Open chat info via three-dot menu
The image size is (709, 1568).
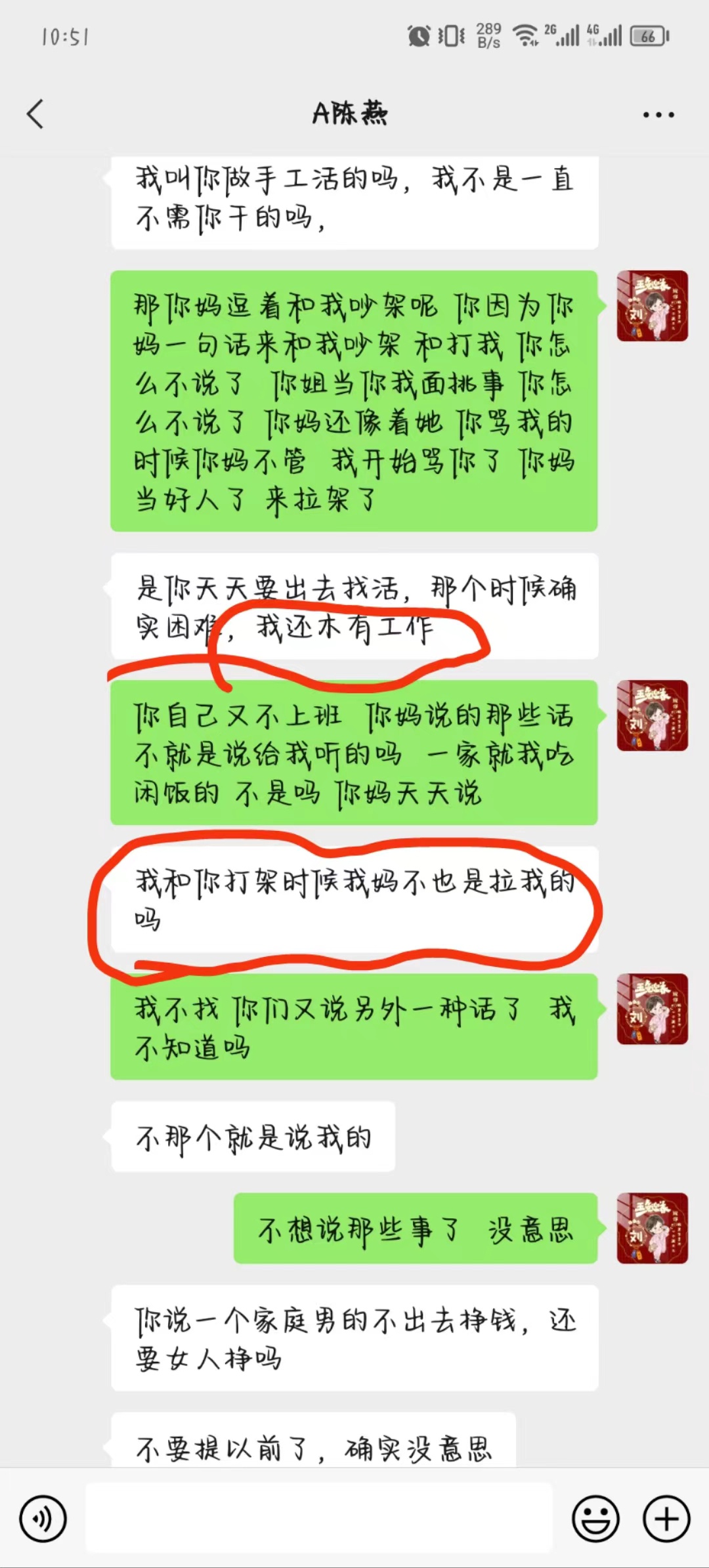pos(658,115)
